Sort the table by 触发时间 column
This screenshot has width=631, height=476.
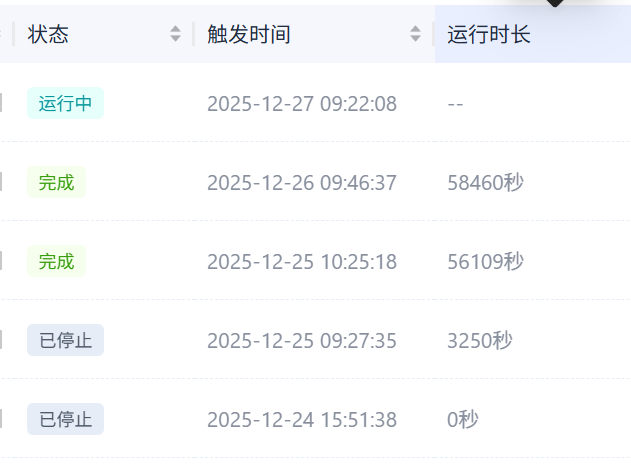[x=416, y=35]
